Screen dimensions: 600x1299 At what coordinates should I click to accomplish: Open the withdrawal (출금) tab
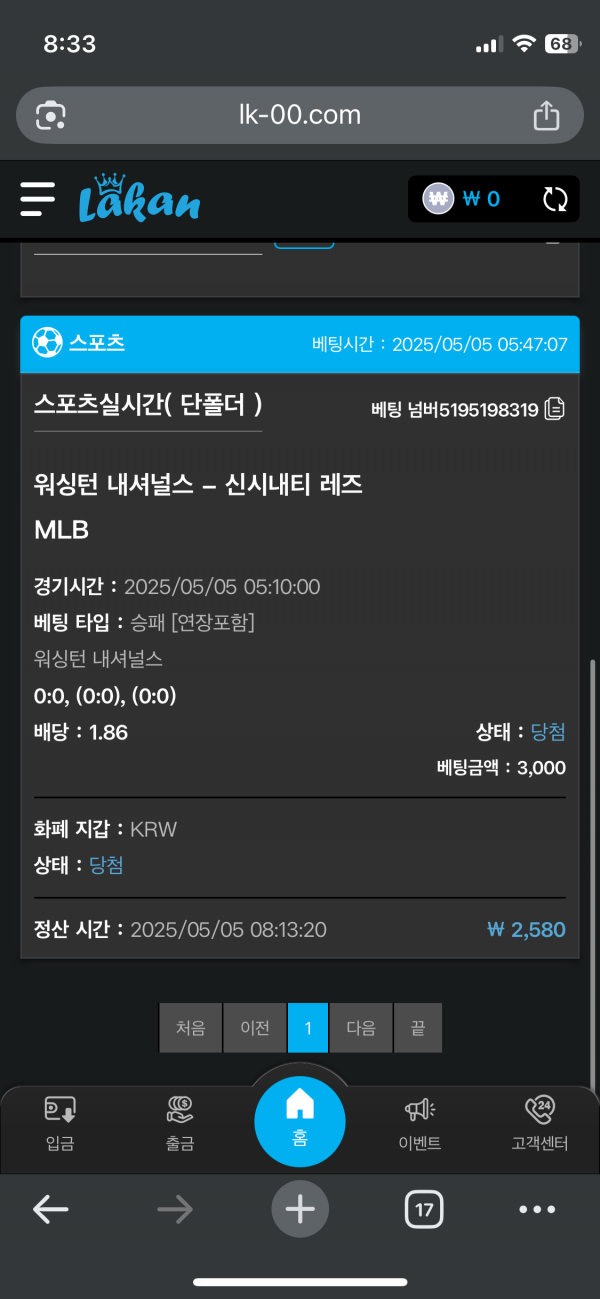(x=180, y=1123)
